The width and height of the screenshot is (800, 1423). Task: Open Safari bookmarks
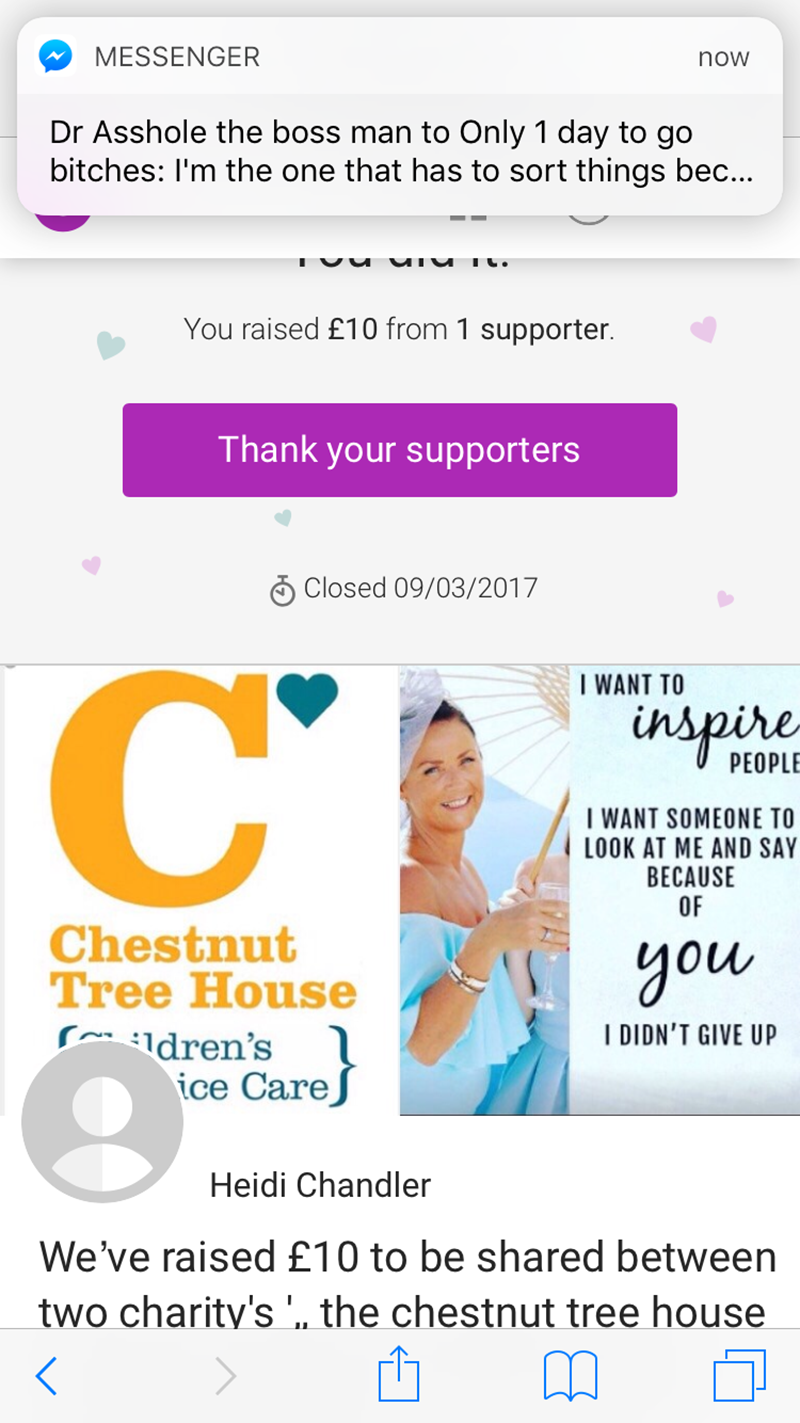(569, 1377)
